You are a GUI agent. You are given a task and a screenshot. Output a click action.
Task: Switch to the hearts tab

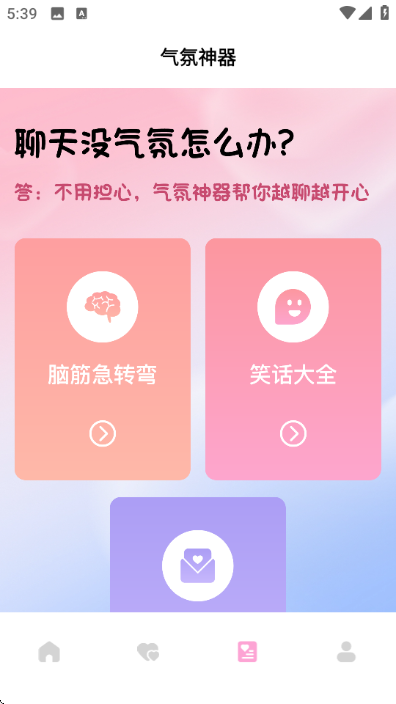(x=148, y=651)
